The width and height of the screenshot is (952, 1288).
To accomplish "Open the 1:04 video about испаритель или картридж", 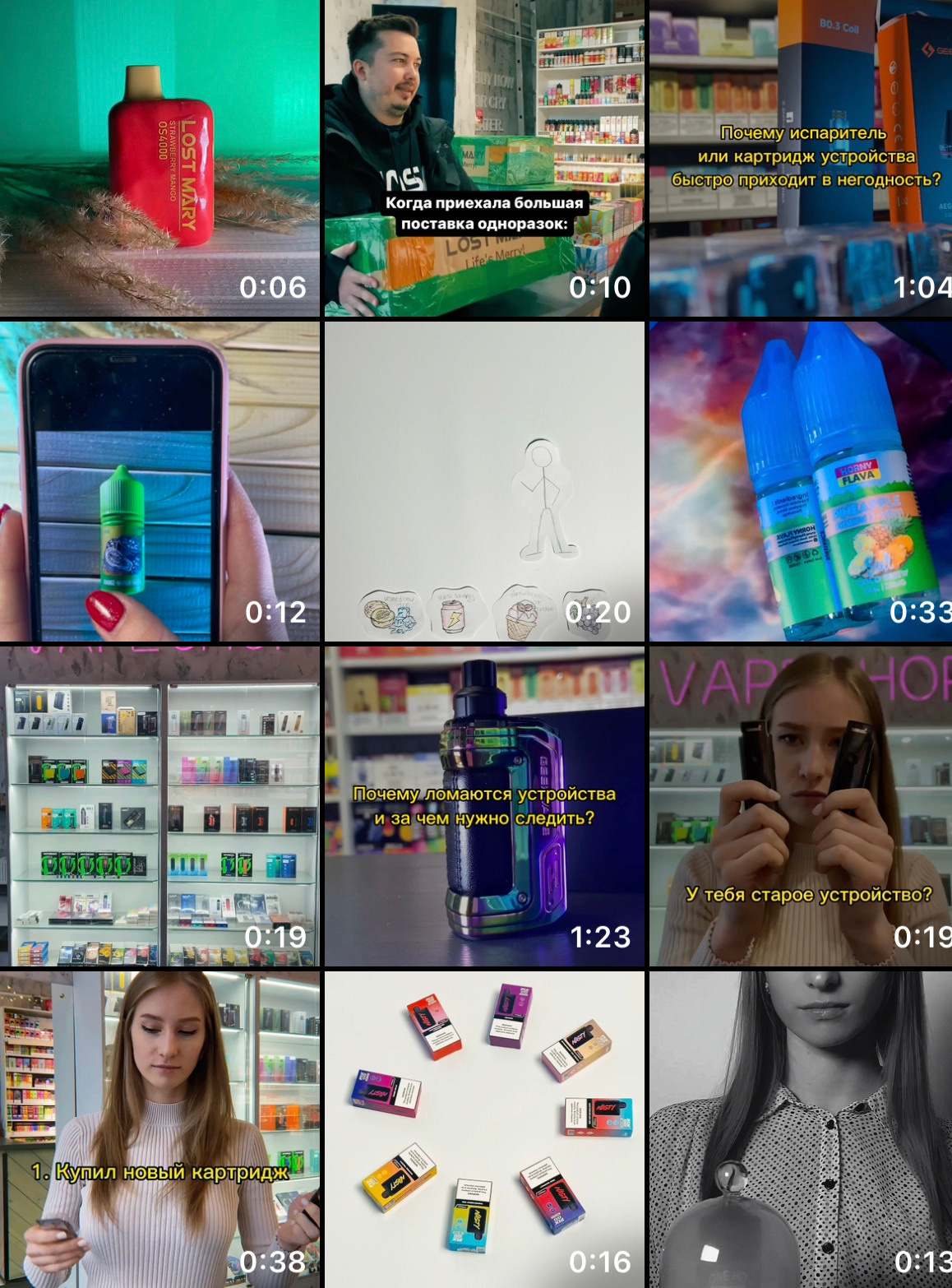I will 801,158.
